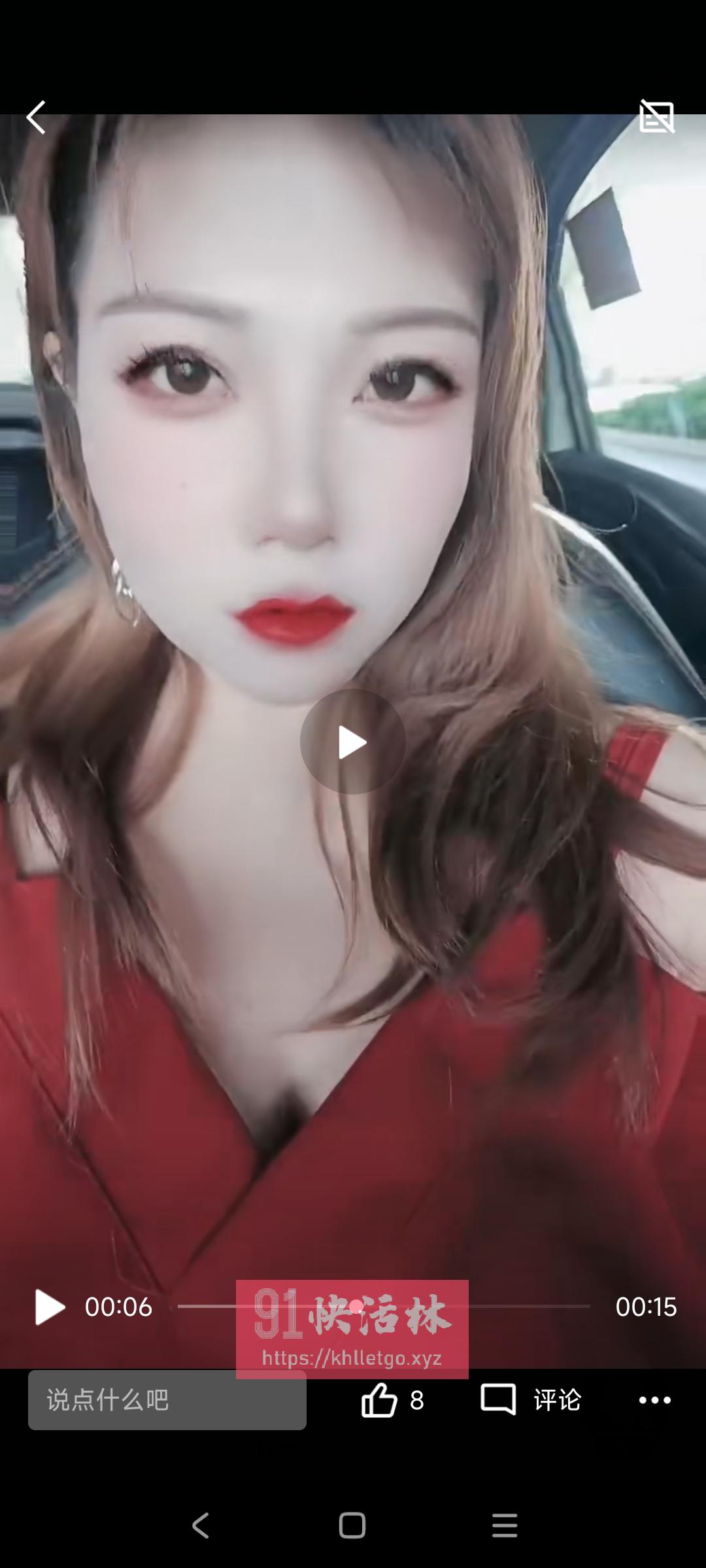Screen dimensions: 706x1568
Task: Open the 评论 comments section
Action: point(531,1400)
